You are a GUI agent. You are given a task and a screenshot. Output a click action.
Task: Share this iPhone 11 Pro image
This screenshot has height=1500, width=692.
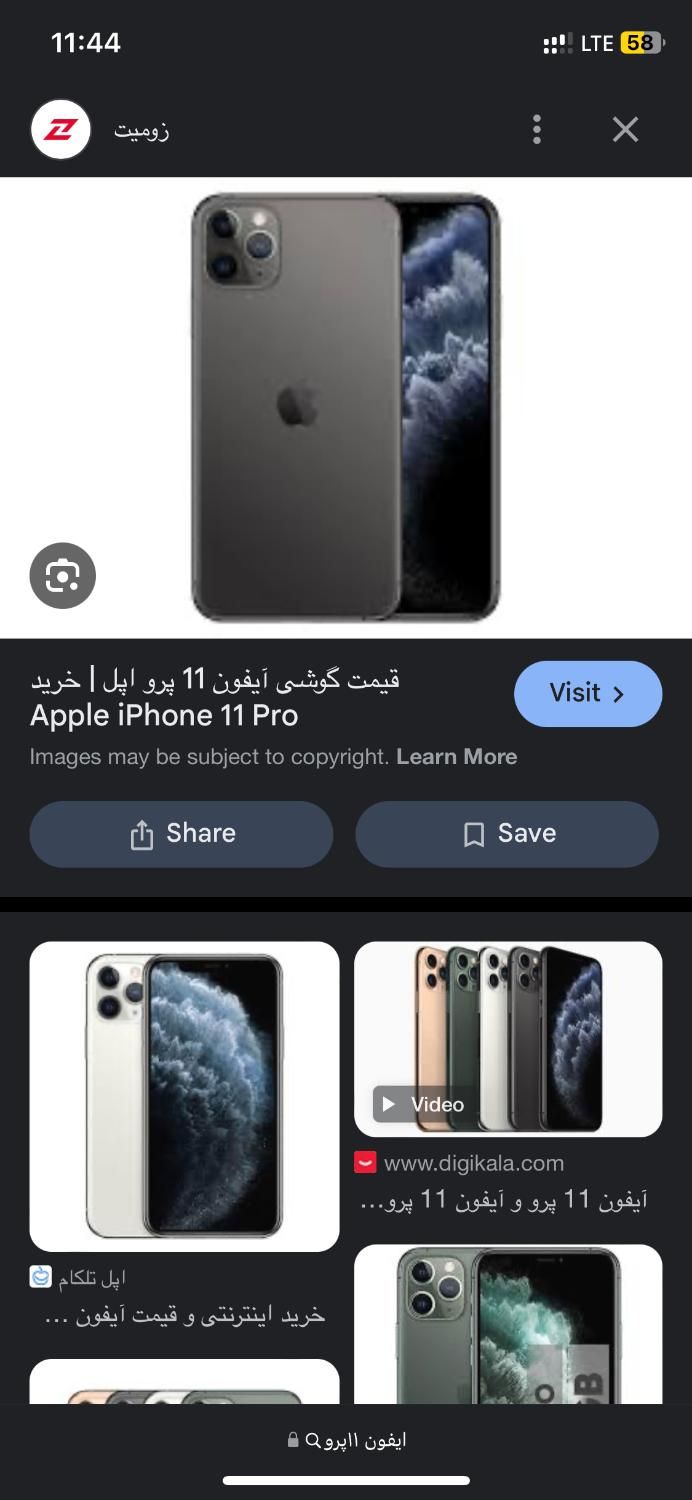pyautogui.click(x=181, y=833)
